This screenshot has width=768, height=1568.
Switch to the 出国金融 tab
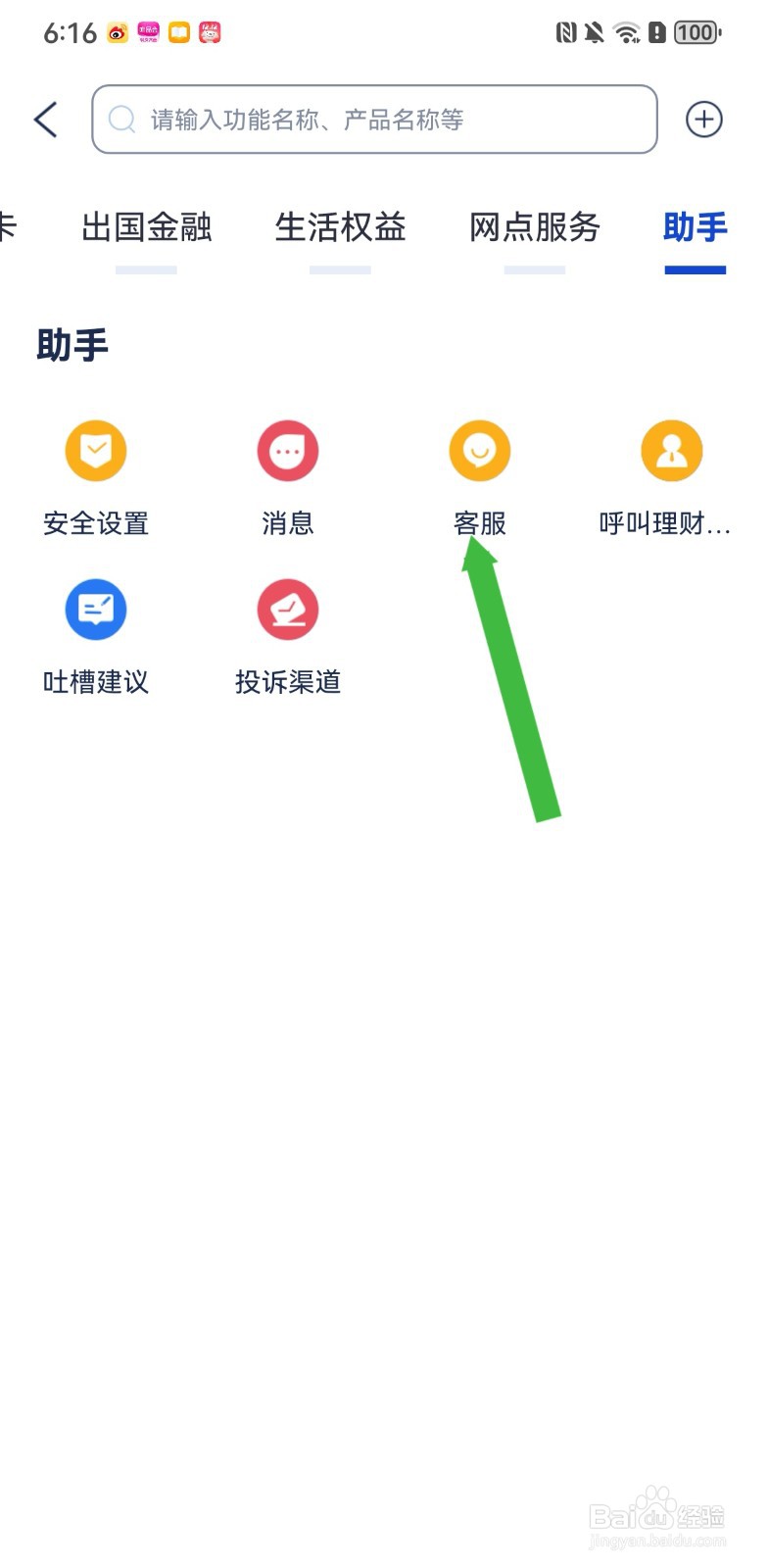pyautogui.click(x=145, y=227)
